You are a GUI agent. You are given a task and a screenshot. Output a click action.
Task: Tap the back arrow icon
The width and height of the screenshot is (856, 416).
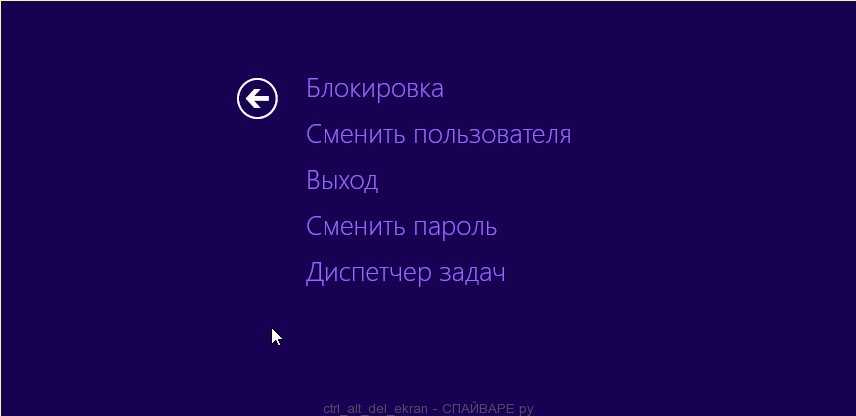point(257,98)
